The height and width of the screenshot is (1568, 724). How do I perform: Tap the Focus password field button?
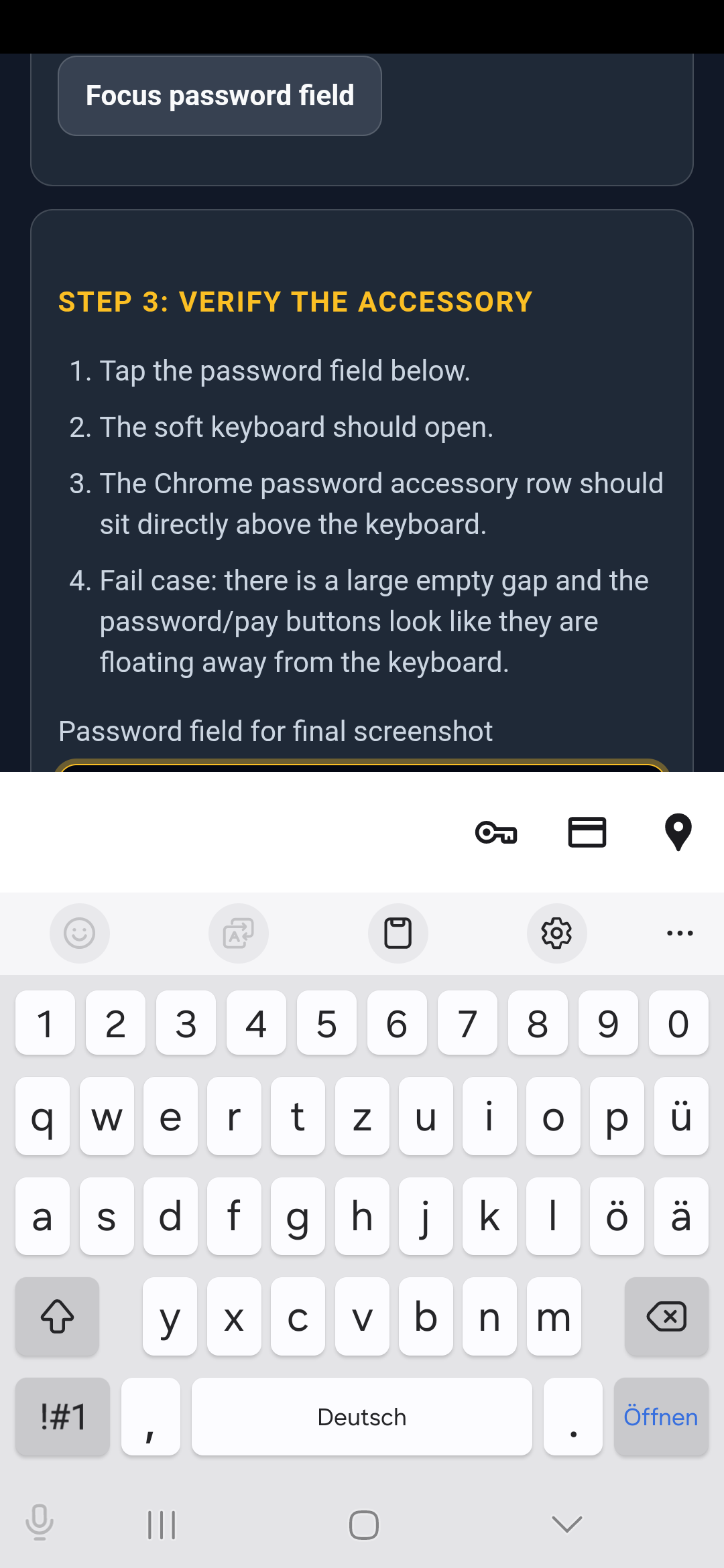click(220, 96)
